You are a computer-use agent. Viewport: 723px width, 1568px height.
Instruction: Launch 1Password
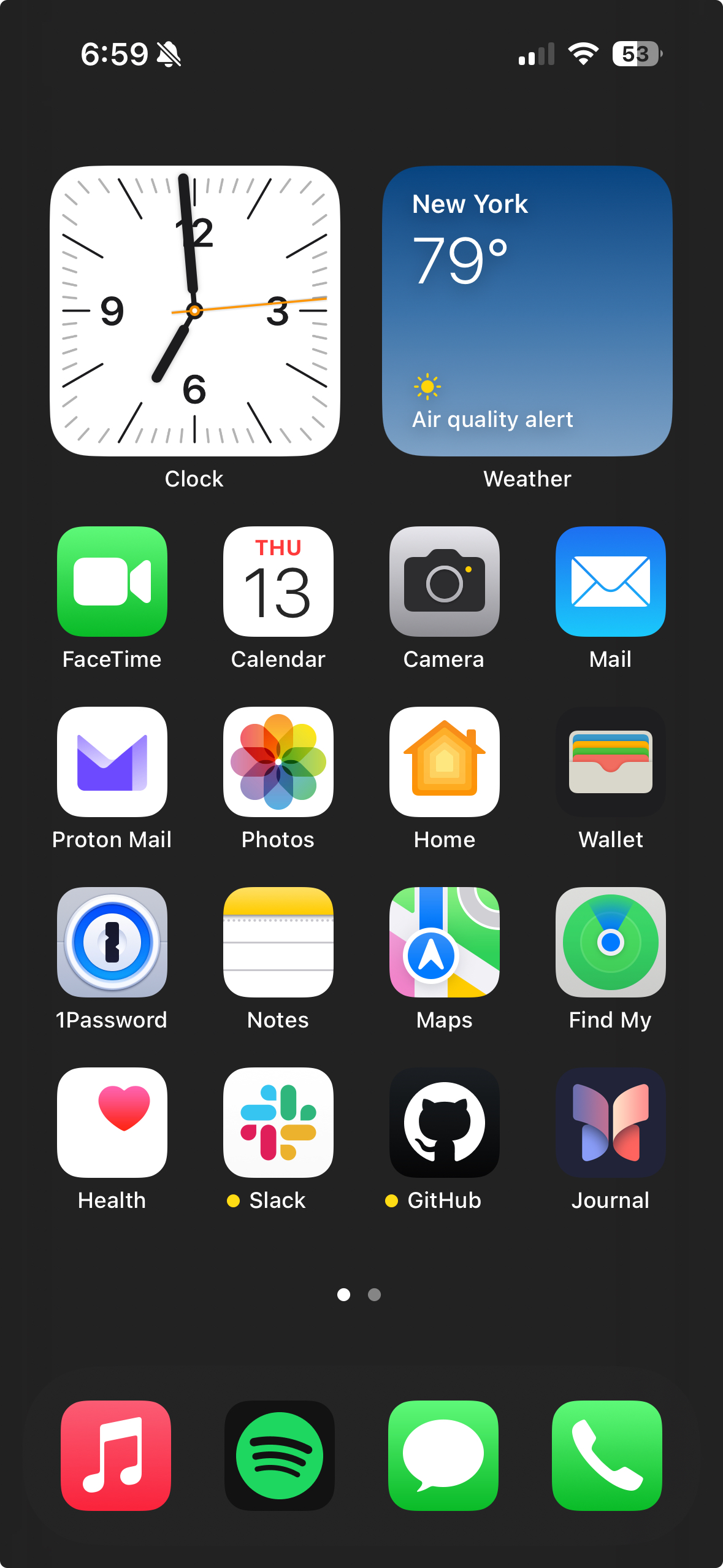[112, 943]
